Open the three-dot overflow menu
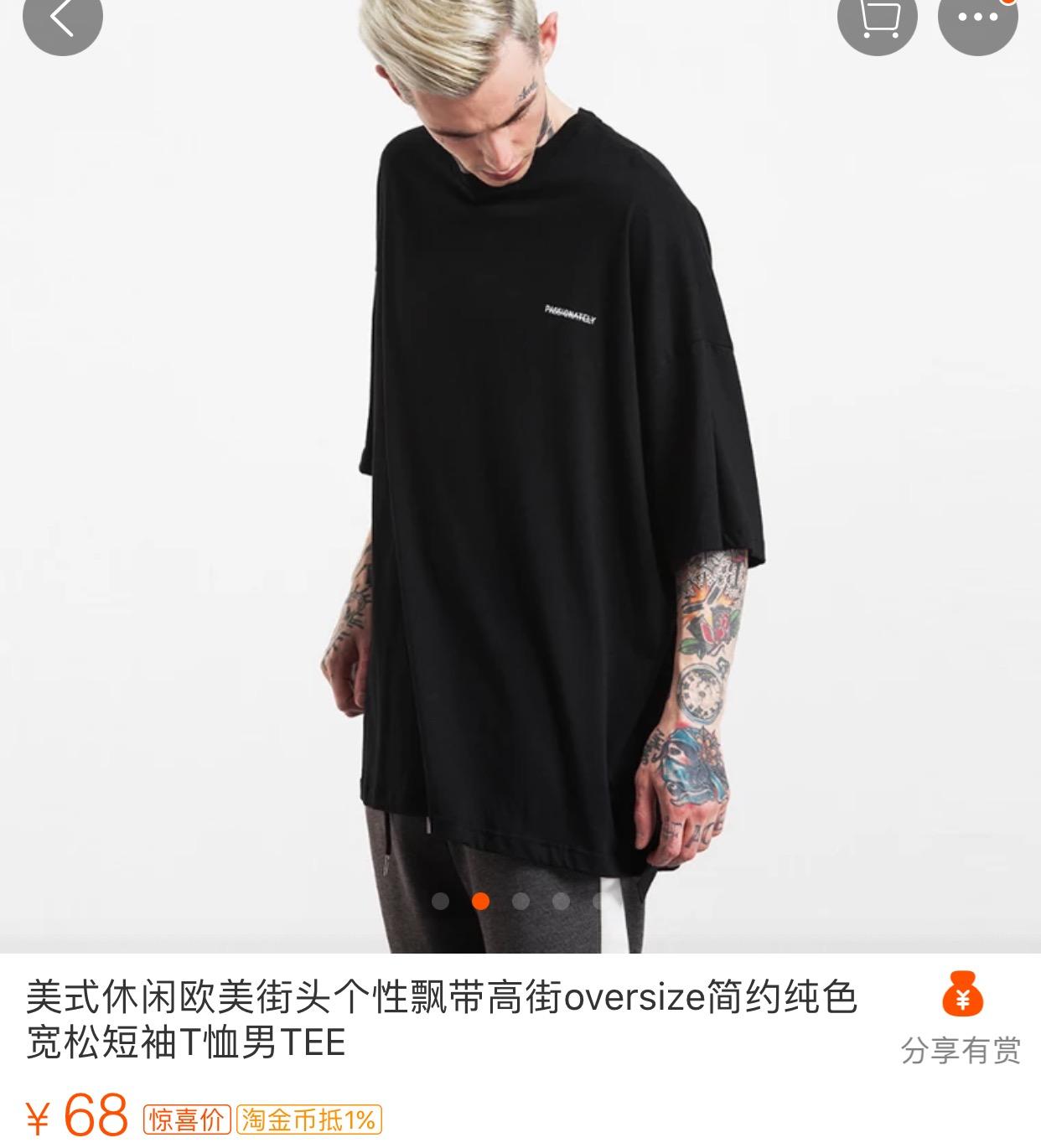This screenshot has height=1148, width=1041. click(977, 18)
